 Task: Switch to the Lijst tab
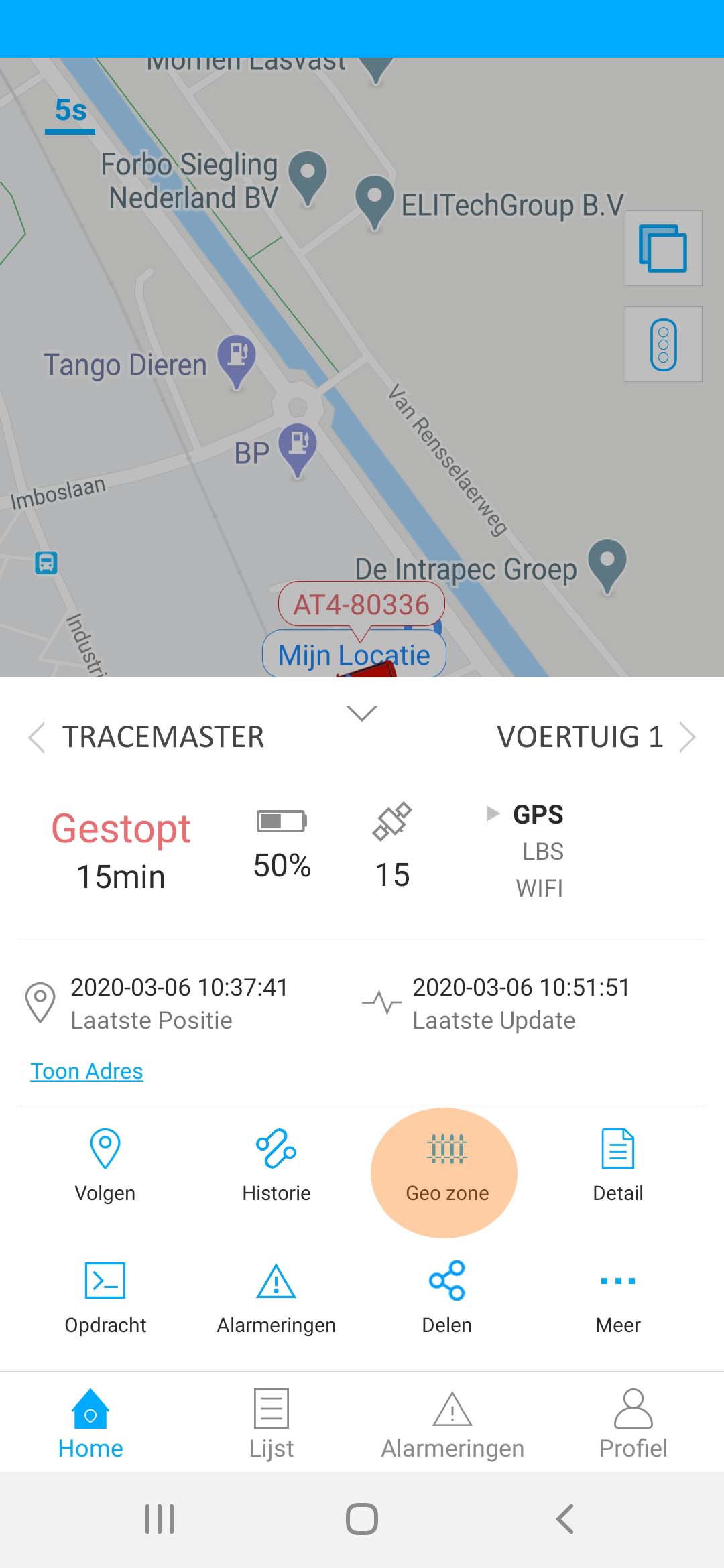pos(271,1423)
